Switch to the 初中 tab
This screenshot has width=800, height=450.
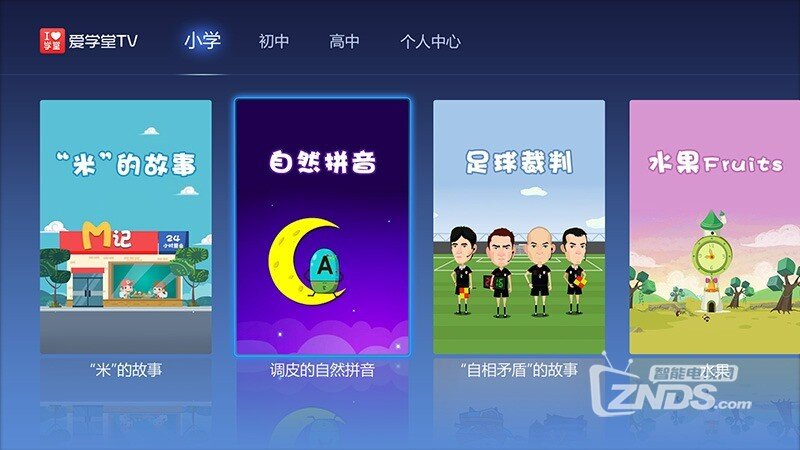click(273, 42)
